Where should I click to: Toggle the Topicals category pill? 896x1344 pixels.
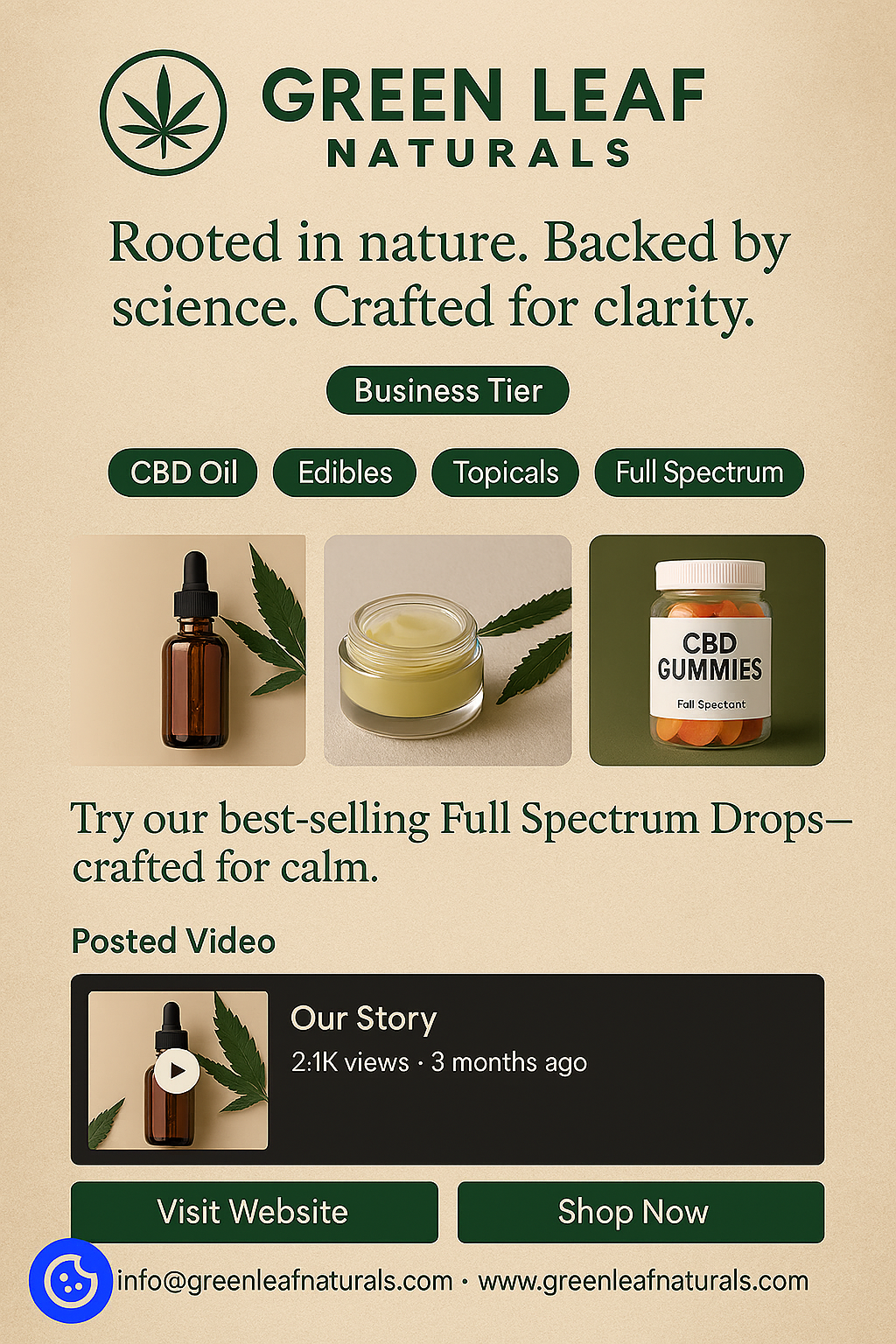pos(505,472)
